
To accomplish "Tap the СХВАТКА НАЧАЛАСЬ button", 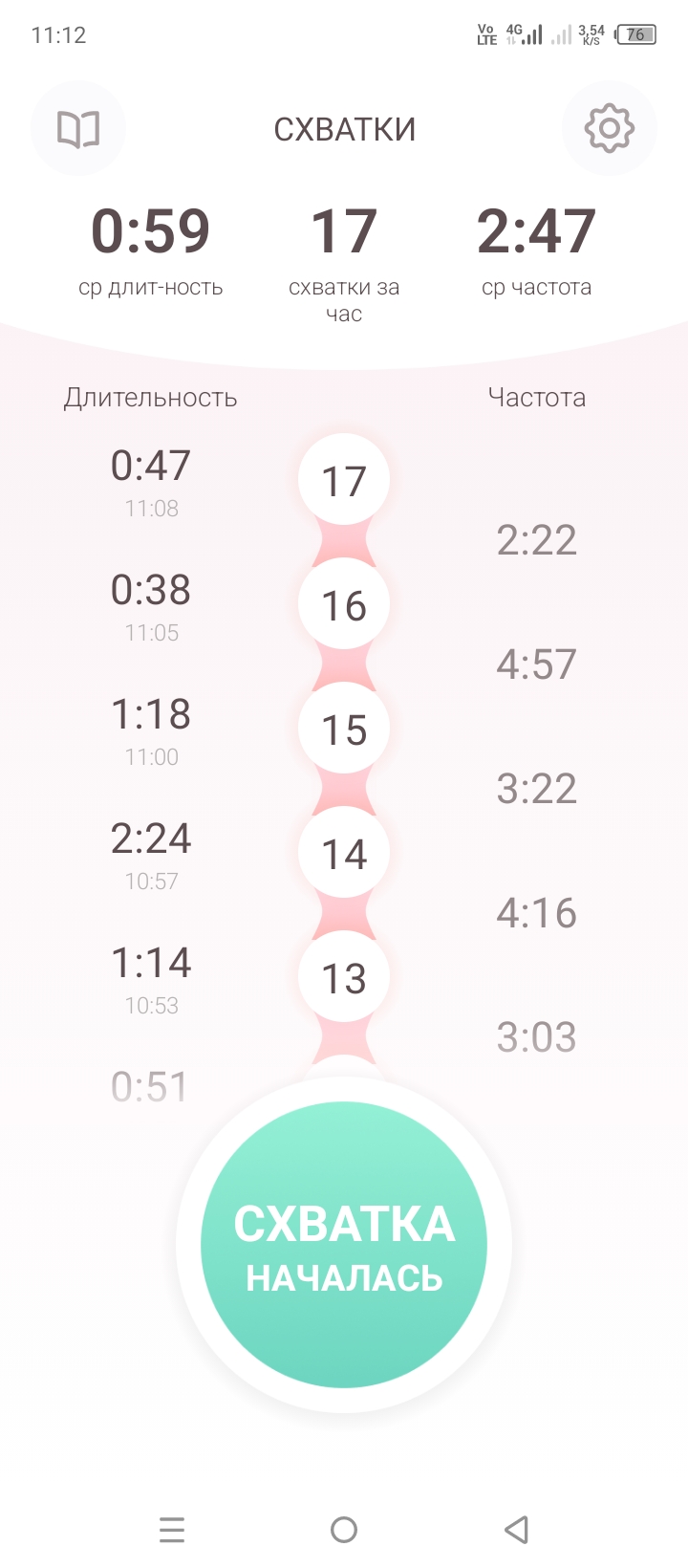I will pos(344,1245).
